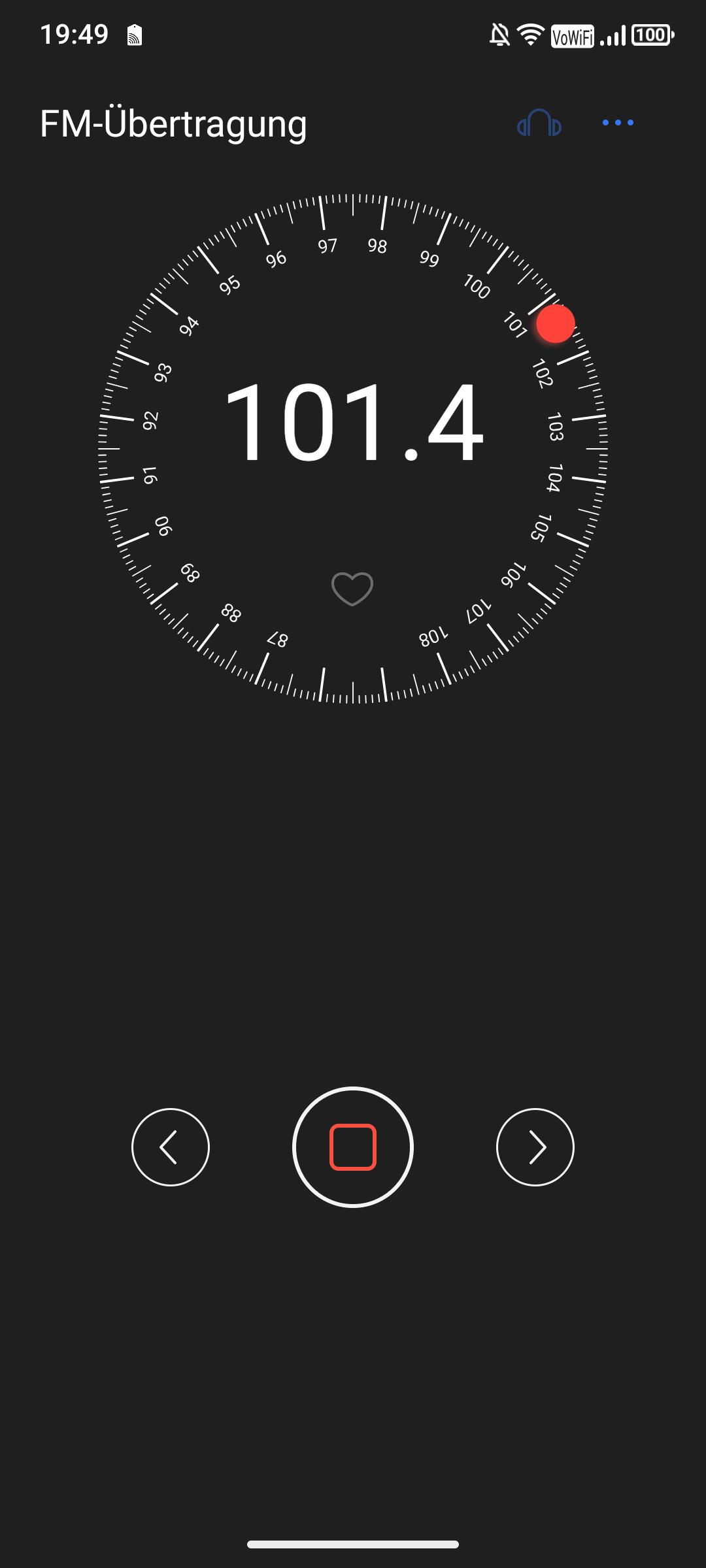Stop FM radio playback

click(x=353, y=1147)
